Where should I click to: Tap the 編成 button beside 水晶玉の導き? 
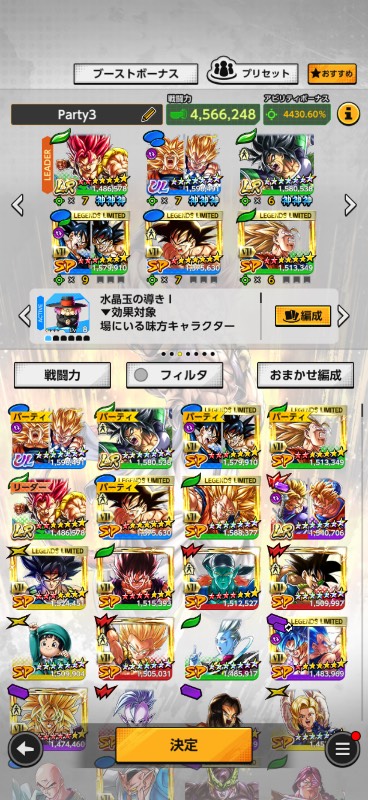click(303, 316)
